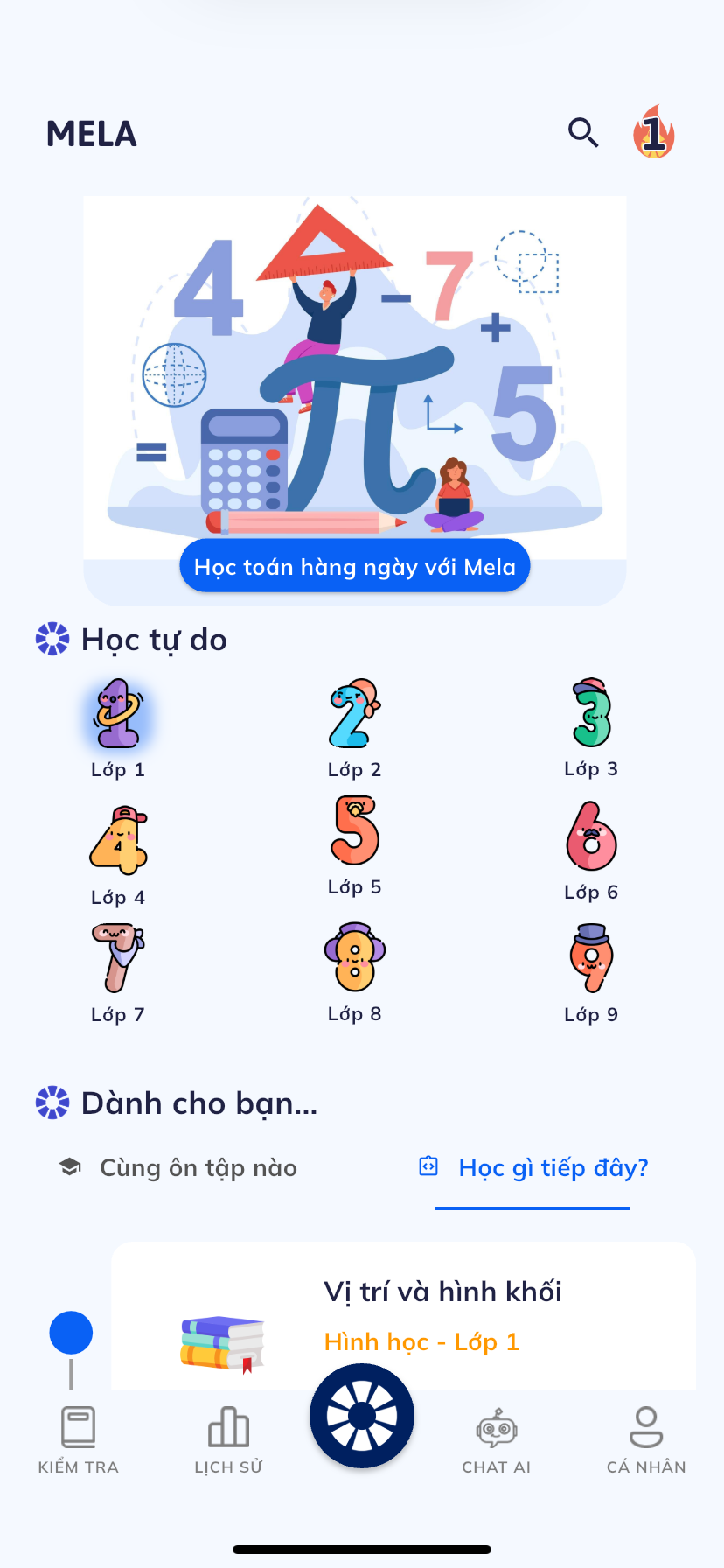Image resolution: width=724 pixels, height=1568 pixels.
Task: Choose Lớp 3 grade
Action: pos(591,727)
